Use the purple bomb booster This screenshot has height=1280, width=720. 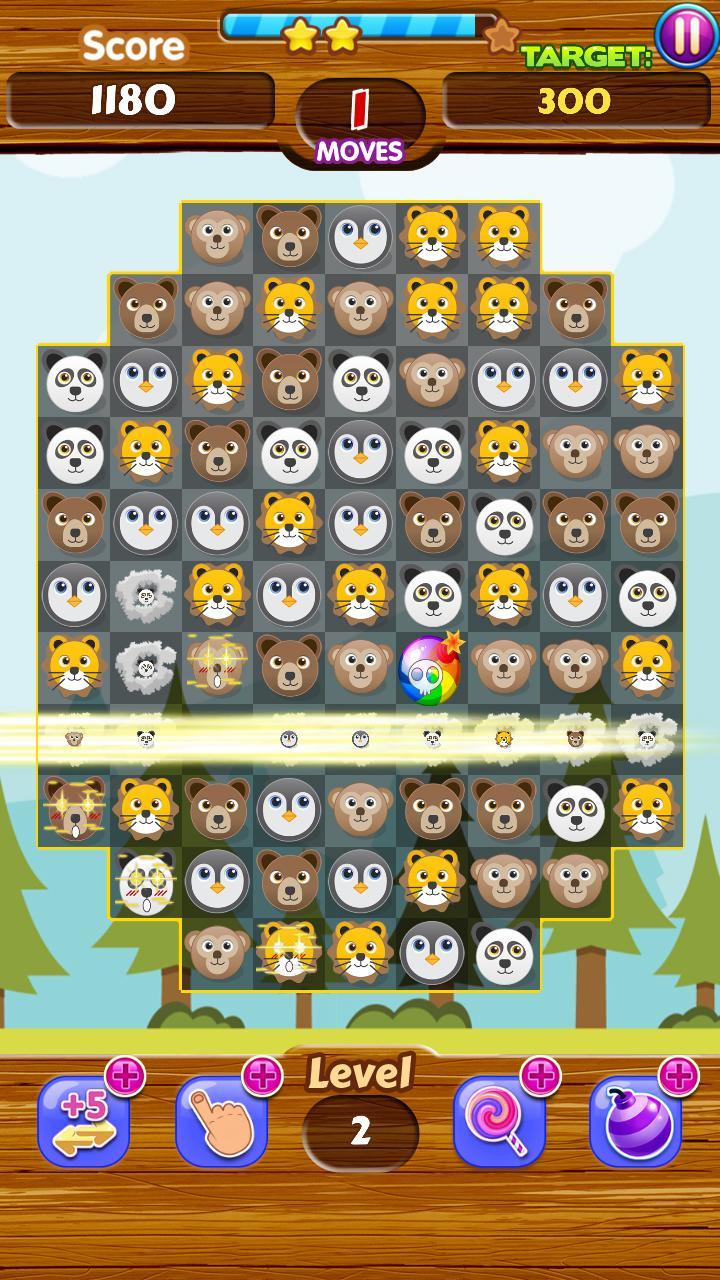pyautogui.click(x=637, y=1121)
